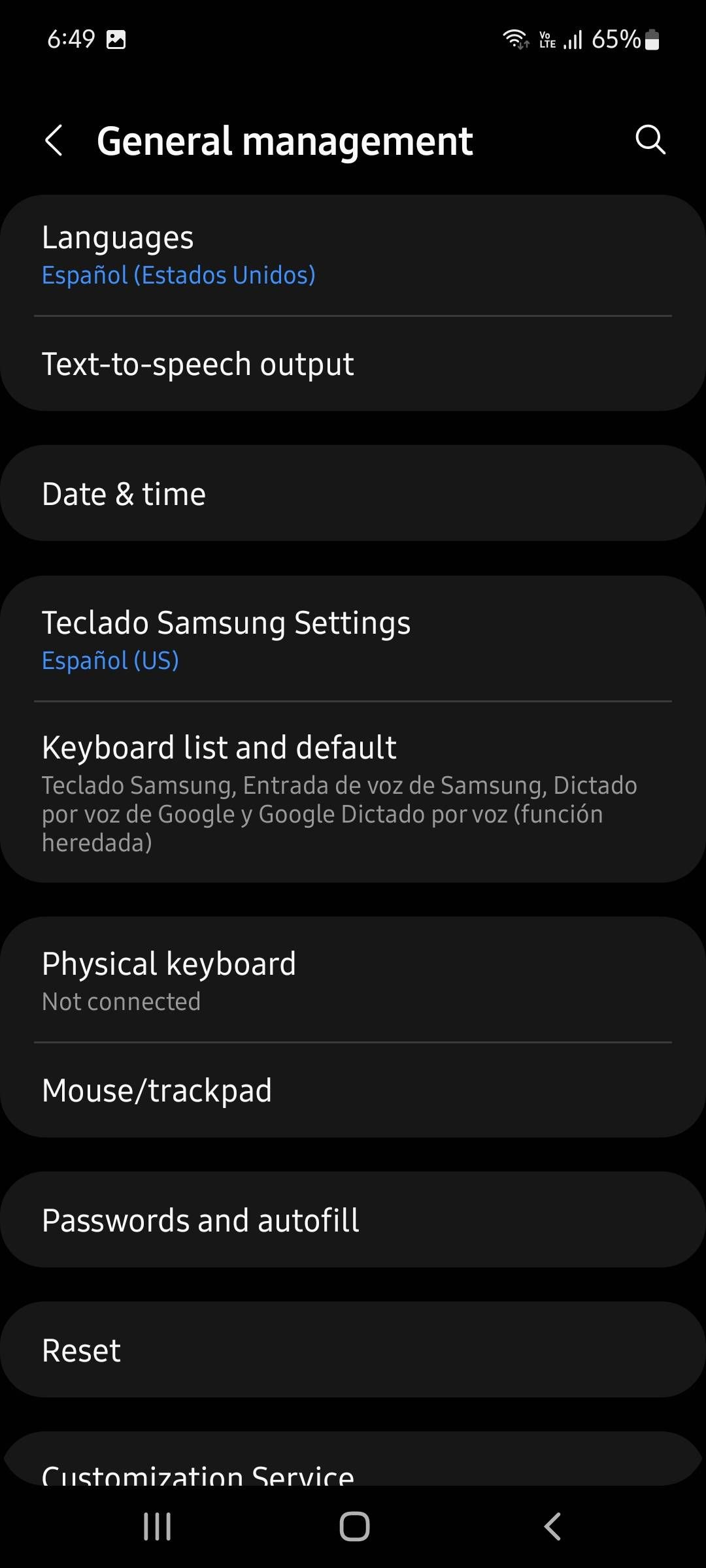
Task: Open the Reset menu
Action: (353, 1349)
